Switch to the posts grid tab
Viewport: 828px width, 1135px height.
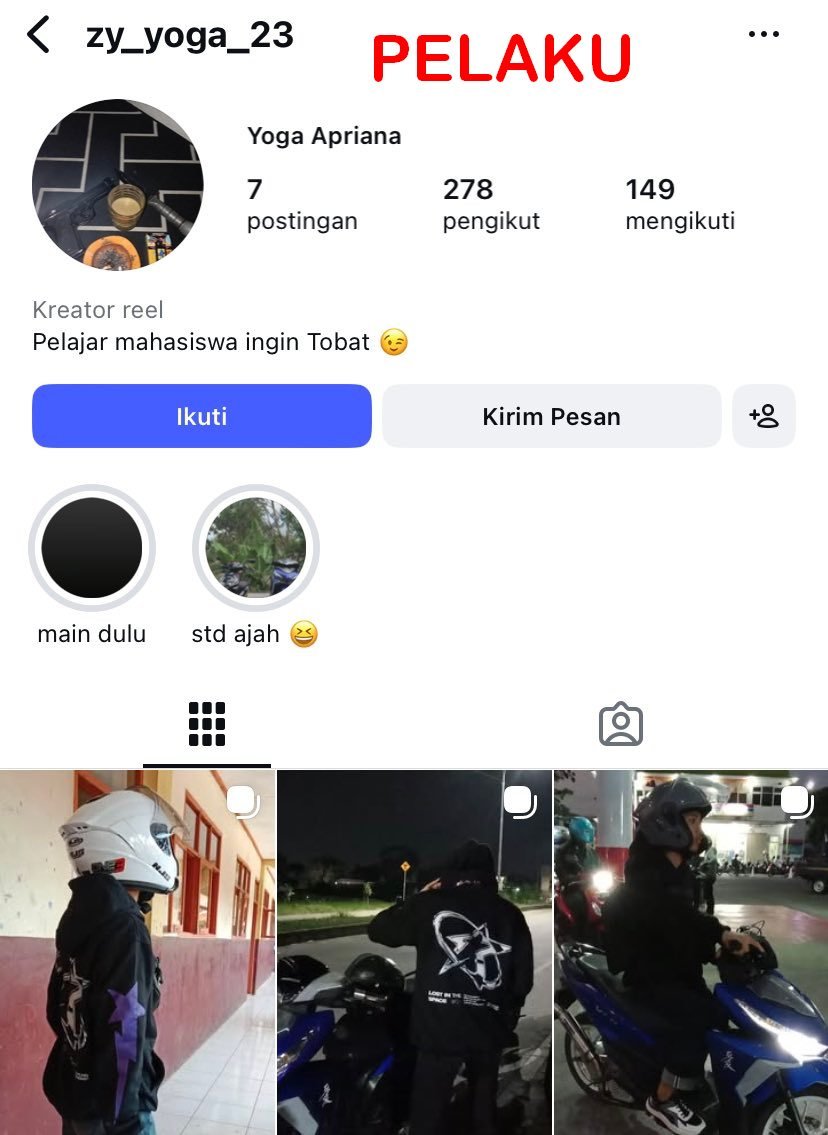pyautogui.click(x=207, y=724)
